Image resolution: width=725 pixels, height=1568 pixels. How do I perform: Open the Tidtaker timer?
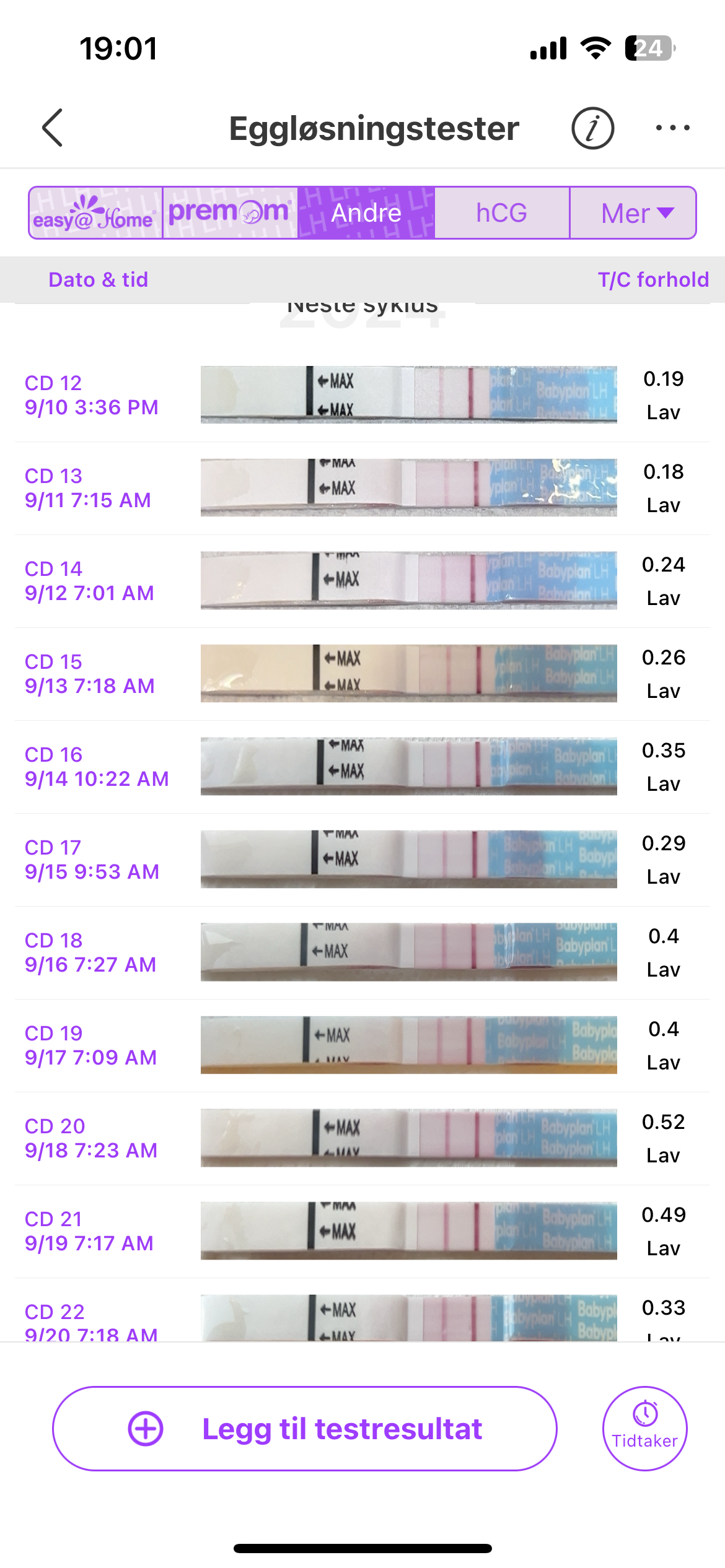(645, 1429)
